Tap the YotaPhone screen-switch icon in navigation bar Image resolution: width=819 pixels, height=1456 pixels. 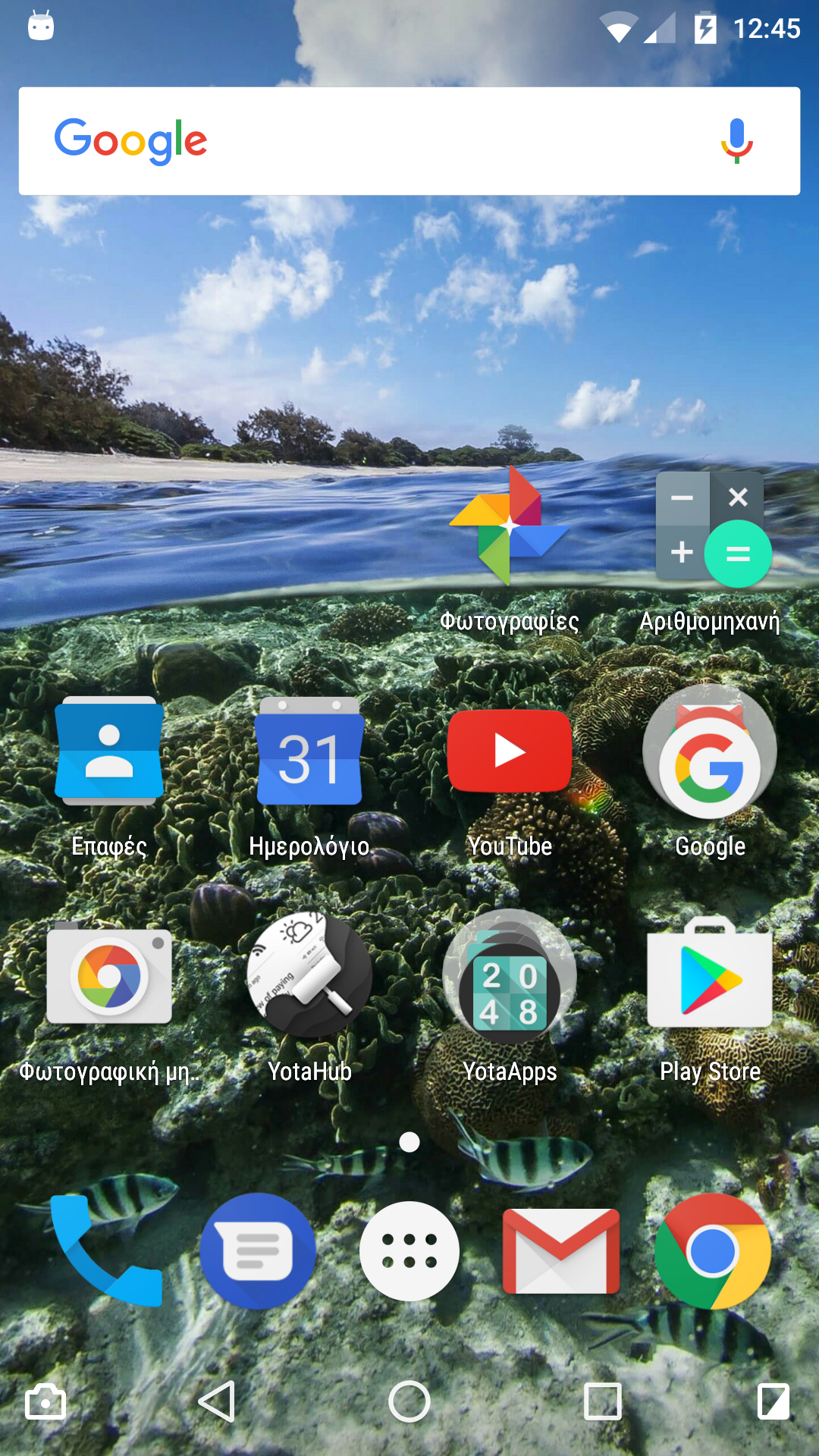[773, 1401]
